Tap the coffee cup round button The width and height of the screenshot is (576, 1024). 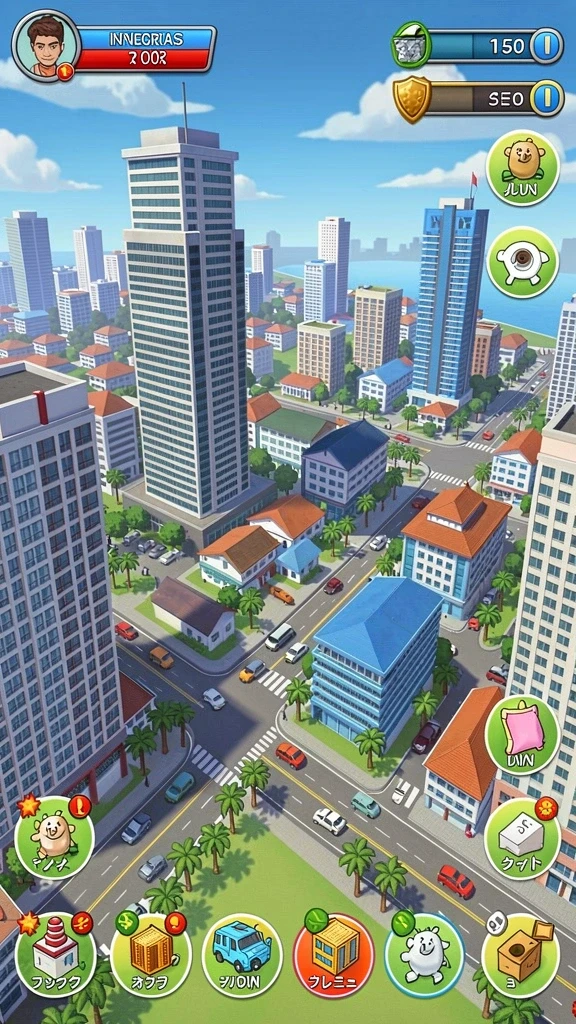coord(522,262)
